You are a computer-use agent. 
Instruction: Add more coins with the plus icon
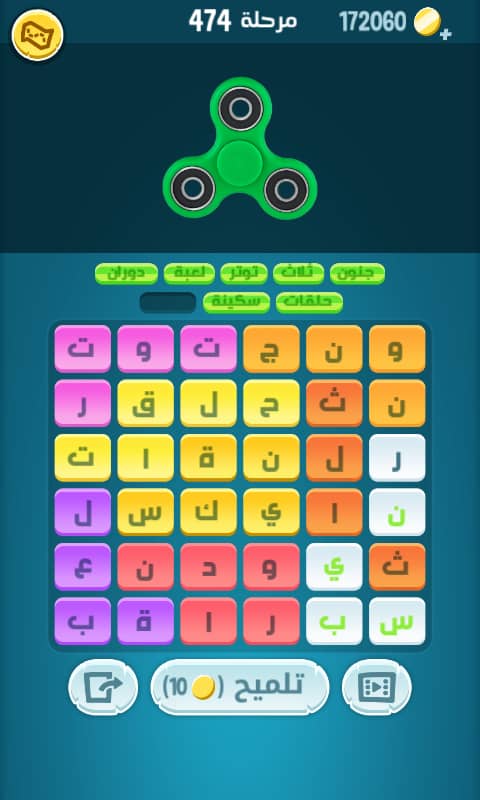[445, 35]
